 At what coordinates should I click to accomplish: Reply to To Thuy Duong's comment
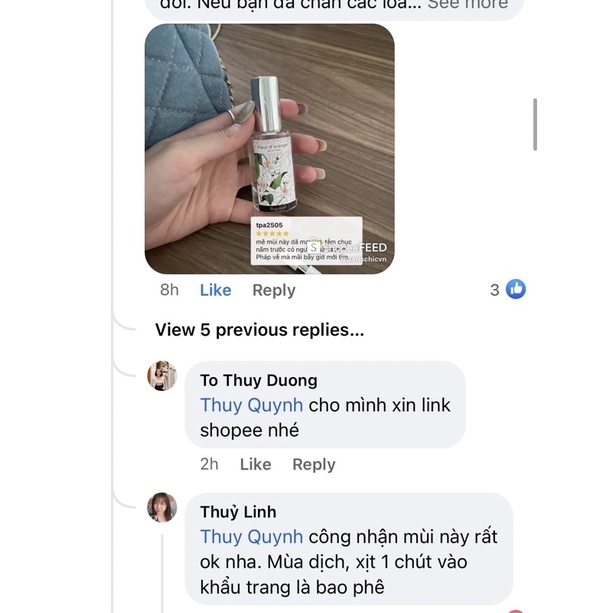313,464
